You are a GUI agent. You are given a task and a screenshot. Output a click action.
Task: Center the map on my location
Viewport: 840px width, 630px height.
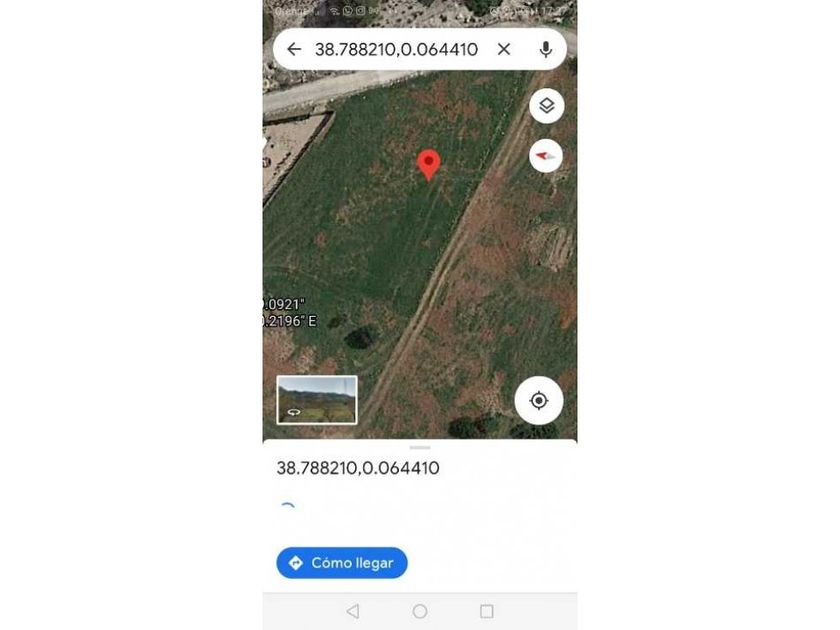point(539,401)
